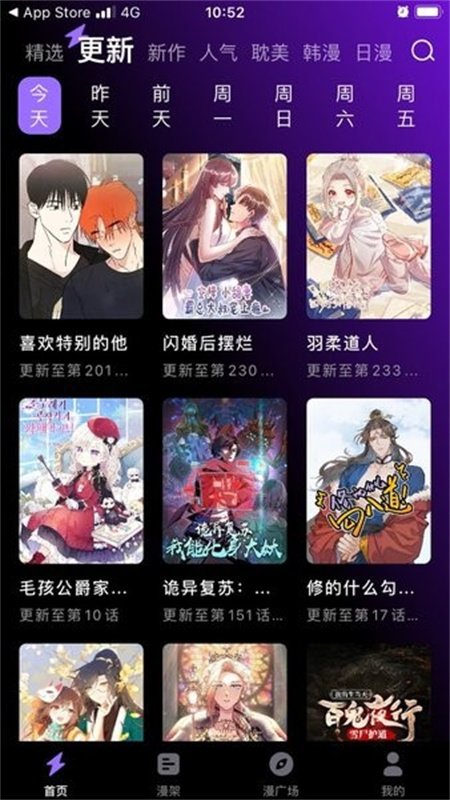
Task: Choose 前天 in the day filter
Action: tap(161, 106)
